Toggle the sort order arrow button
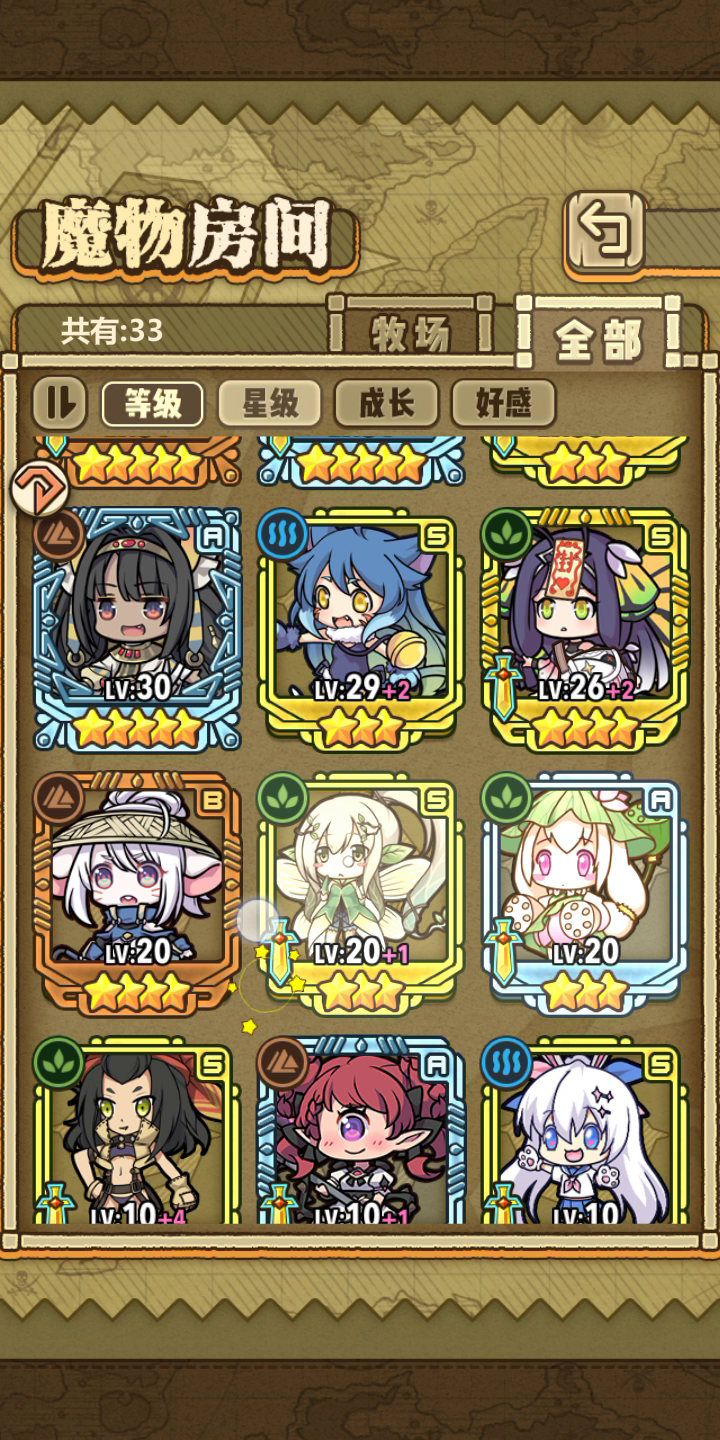Screen dimensions: 720x1440 [x=59, y=403]
